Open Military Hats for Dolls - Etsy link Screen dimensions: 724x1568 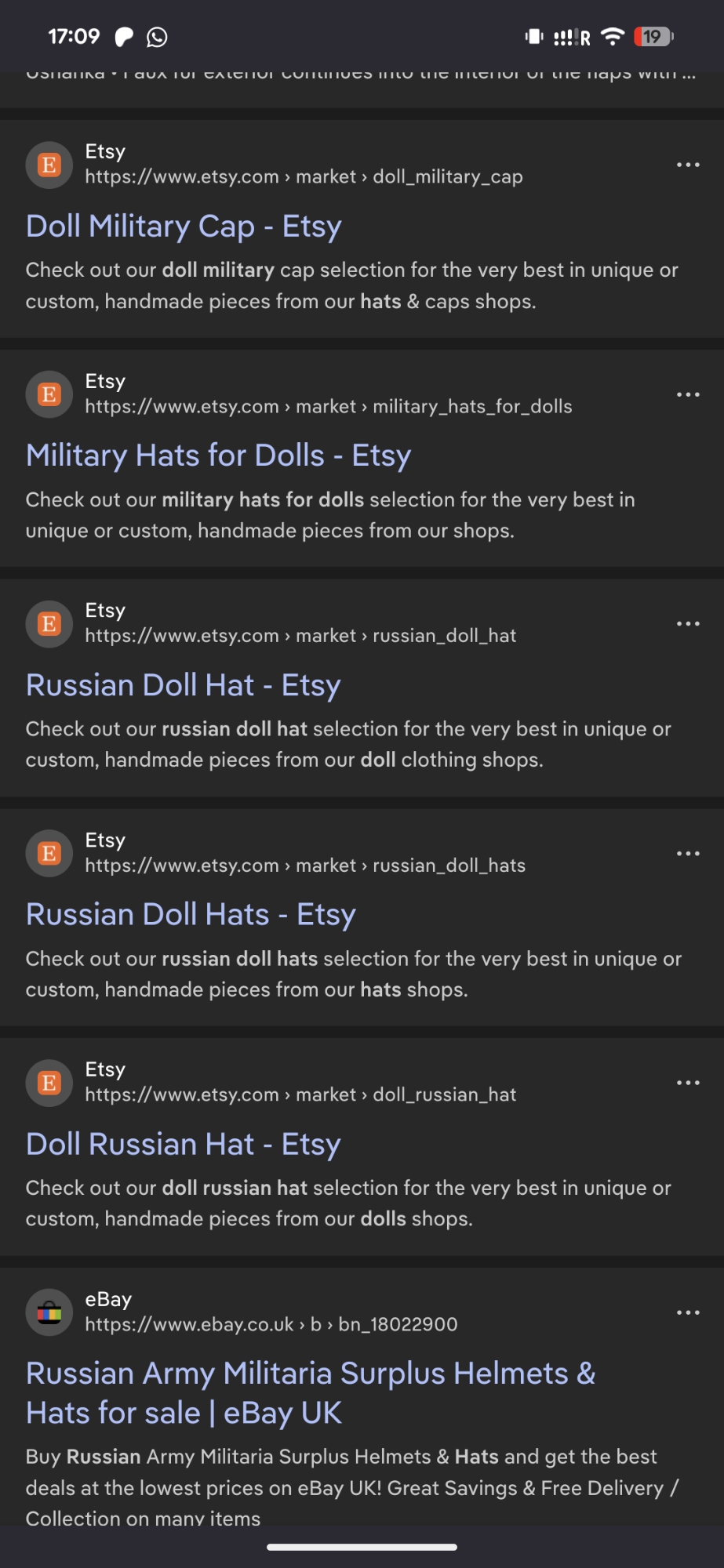218,456
